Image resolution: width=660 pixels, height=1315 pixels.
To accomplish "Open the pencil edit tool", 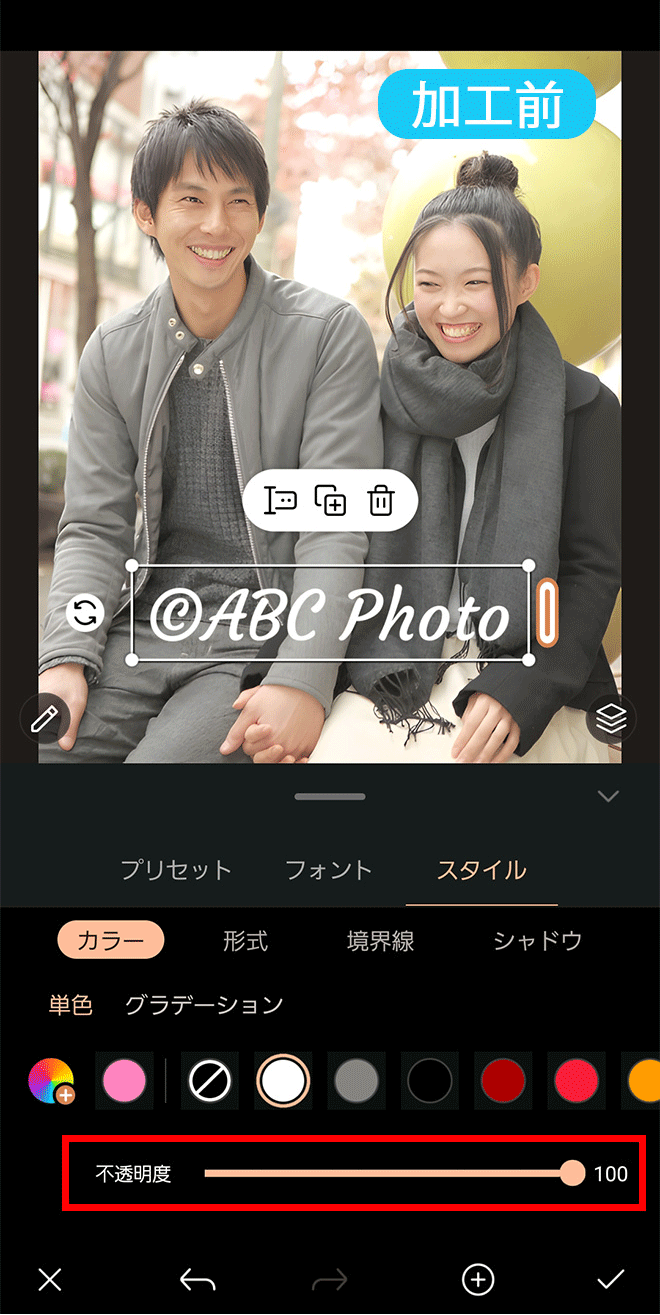I will 43,718.
